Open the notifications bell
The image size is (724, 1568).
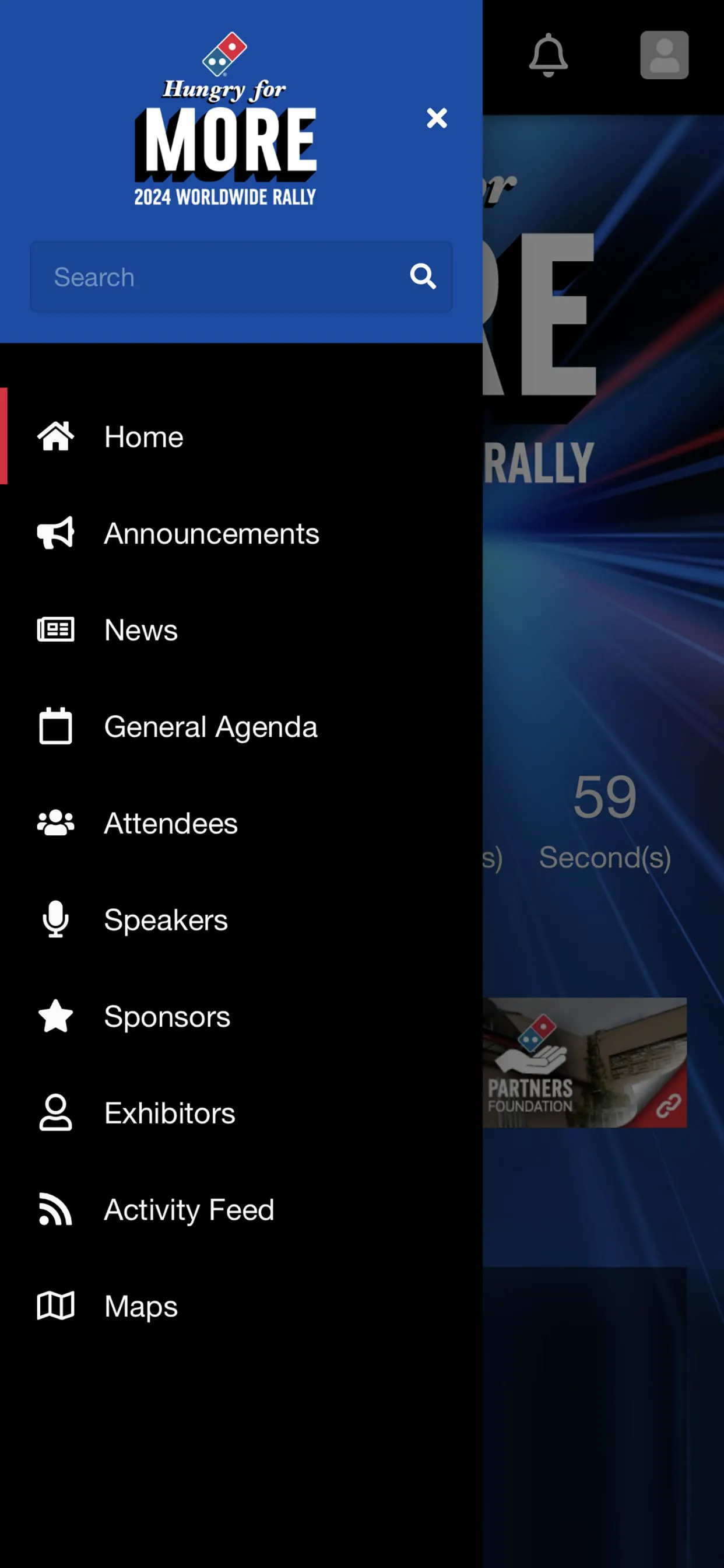547,55
